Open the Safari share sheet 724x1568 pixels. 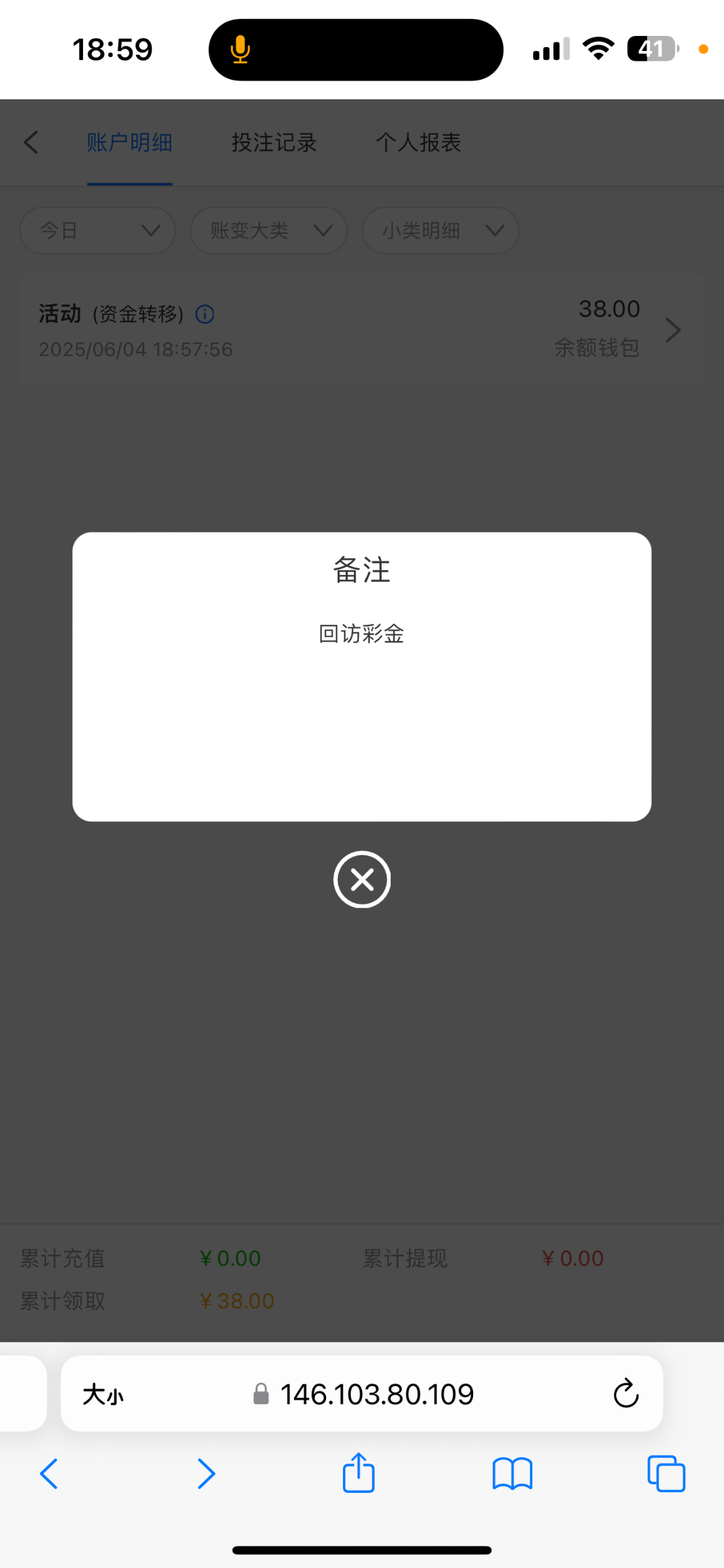click(x=359, y=1473)
